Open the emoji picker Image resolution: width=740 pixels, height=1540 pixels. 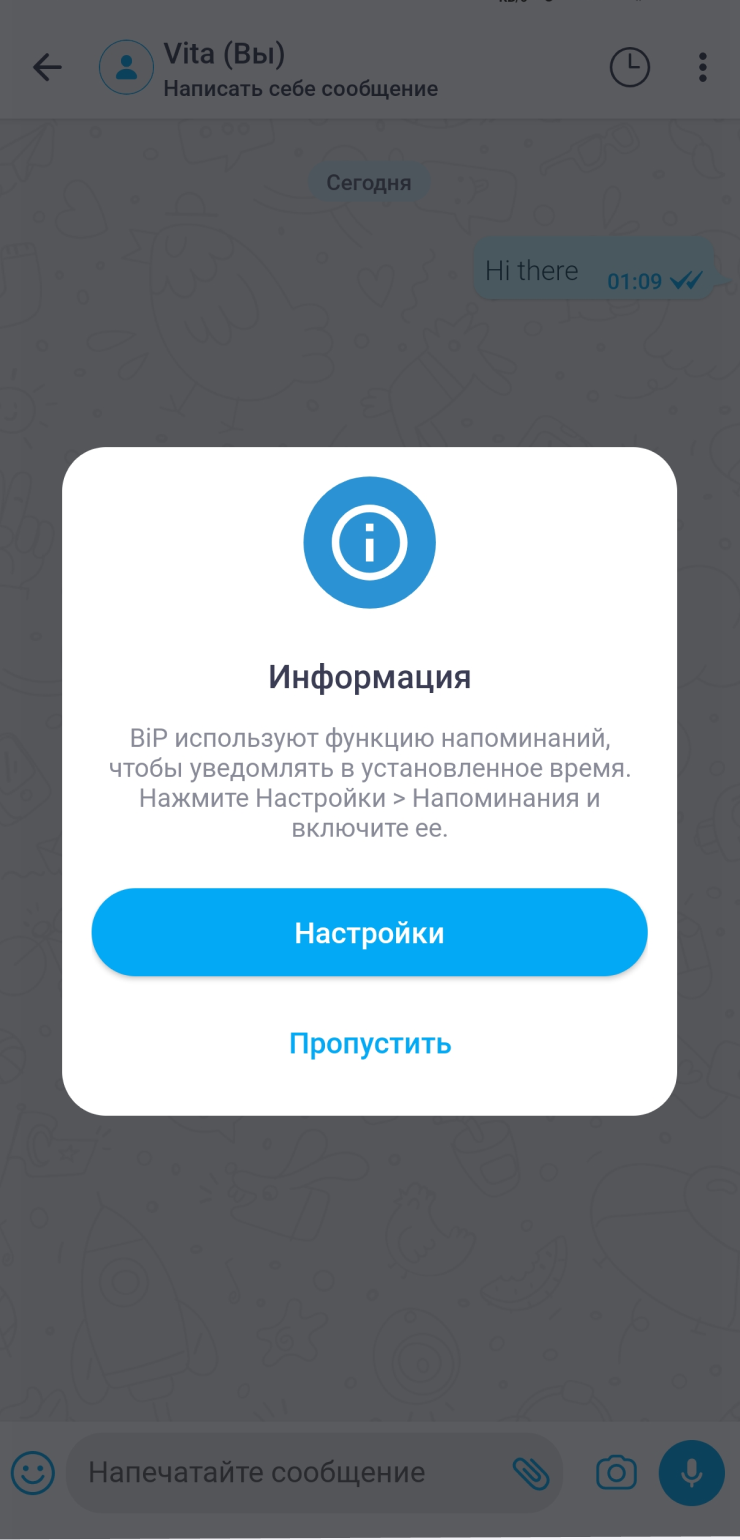click(x=33, y=1472)
